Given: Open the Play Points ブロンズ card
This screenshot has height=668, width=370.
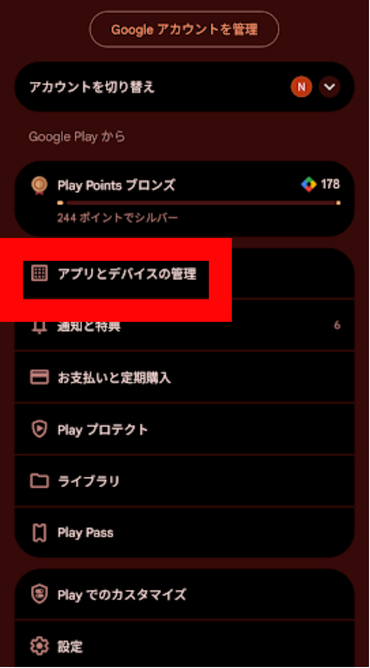Looking at the screenshot, I should click(184, 199).
